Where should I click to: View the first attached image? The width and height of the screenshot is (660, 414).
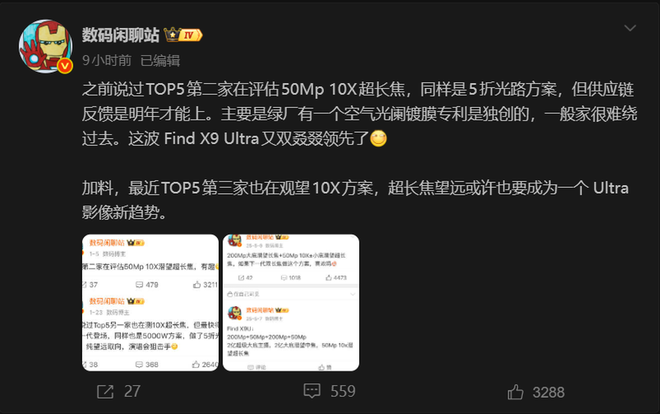tap(148, 301)
